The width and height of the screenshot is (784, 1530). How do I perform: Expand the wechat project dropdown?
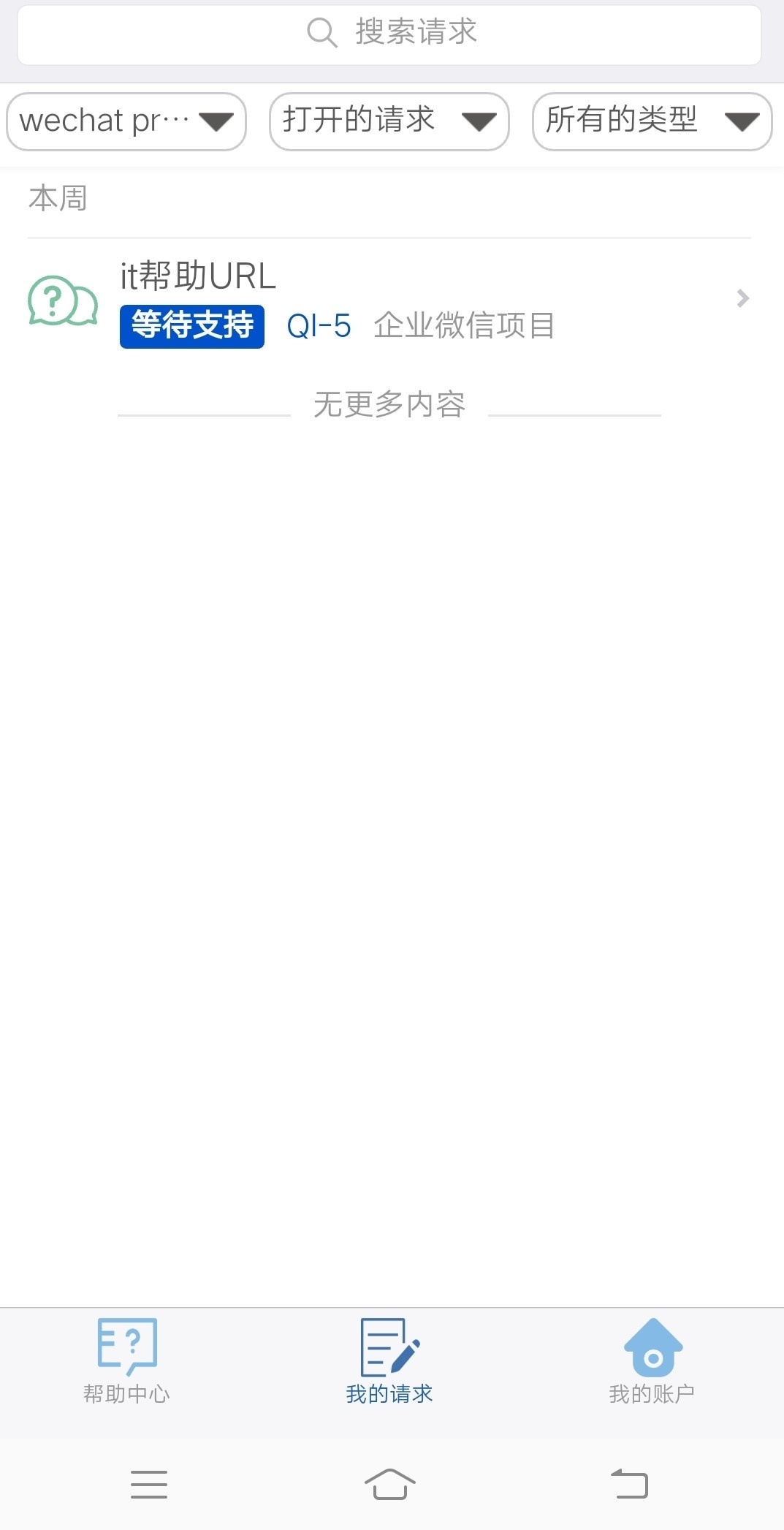click(x=126, y=121)
